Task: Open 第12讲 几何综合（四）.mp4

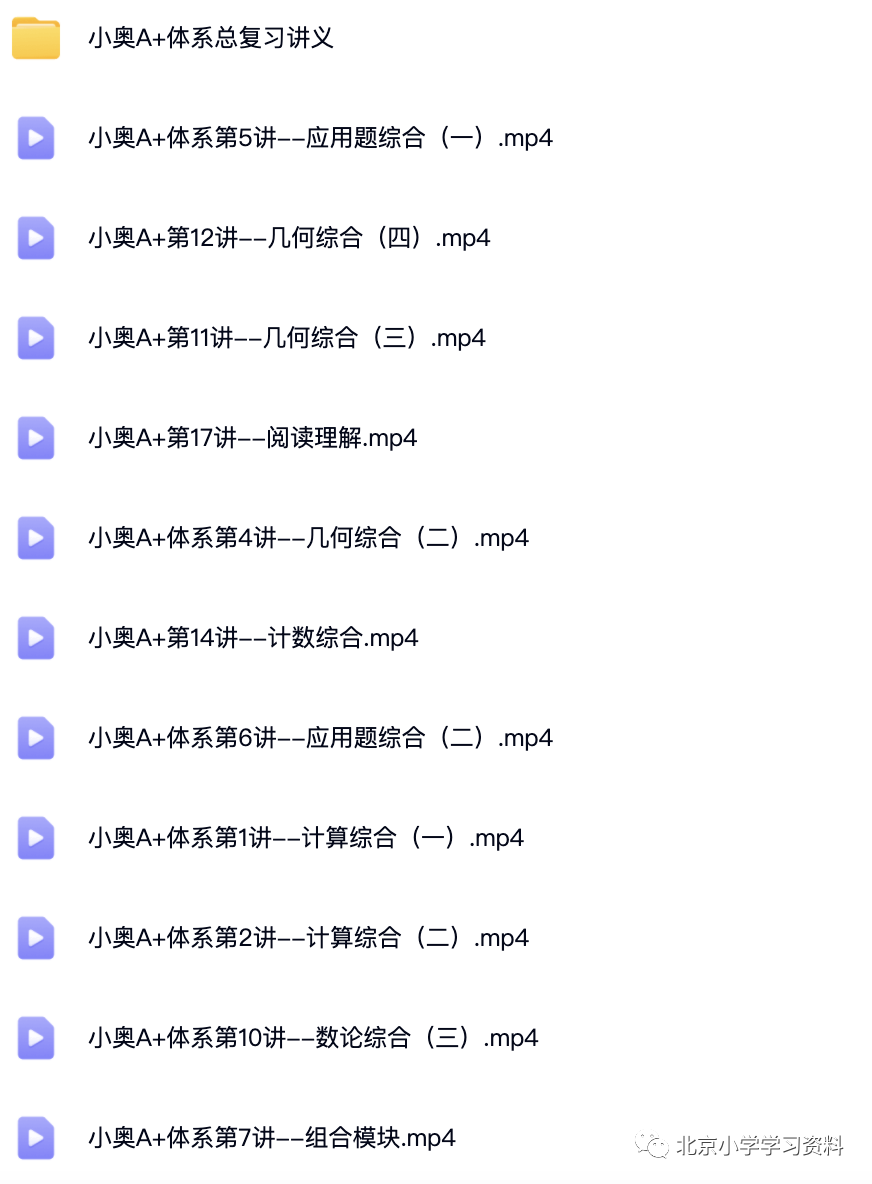Action: pyautogui.click(x=289, y=238)
